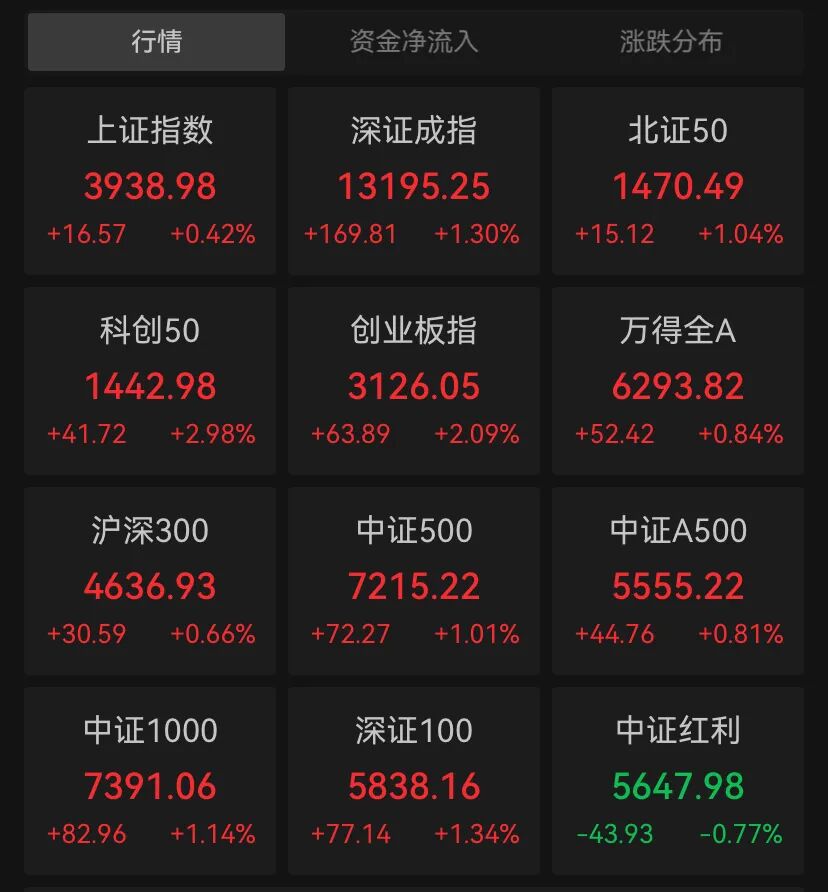The width and height of the screenshot is (828, 892).
Task: Open the 深证成指 index card
Action: click(414, 181)
